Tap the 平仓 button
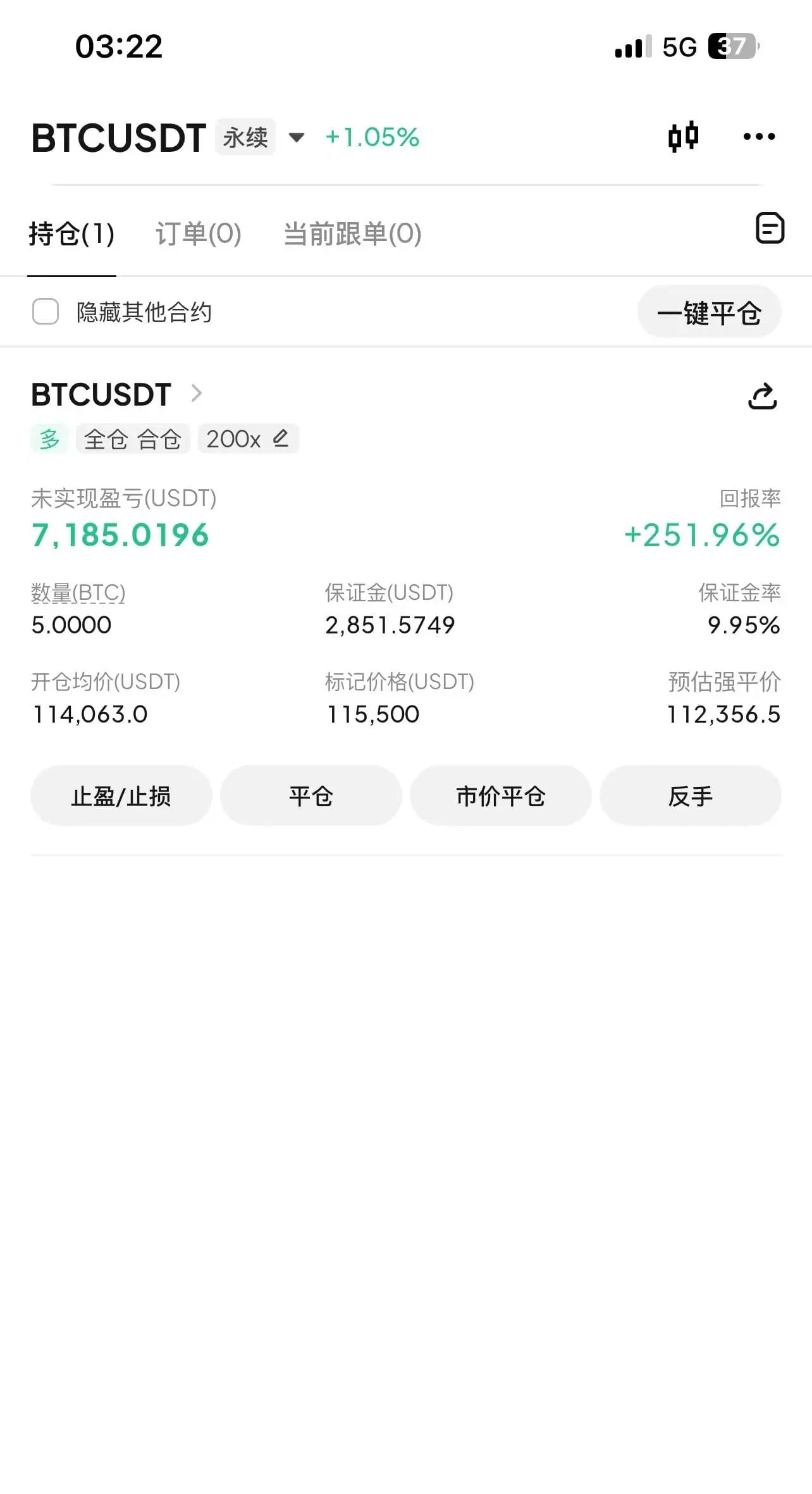The image size is (812, 1494). click(311, 795)
